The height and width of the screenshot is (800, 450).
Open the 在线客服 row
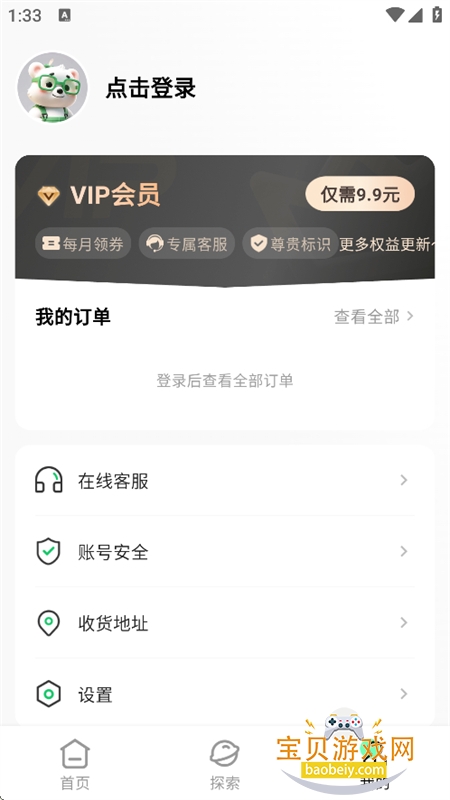pos(224,480)
